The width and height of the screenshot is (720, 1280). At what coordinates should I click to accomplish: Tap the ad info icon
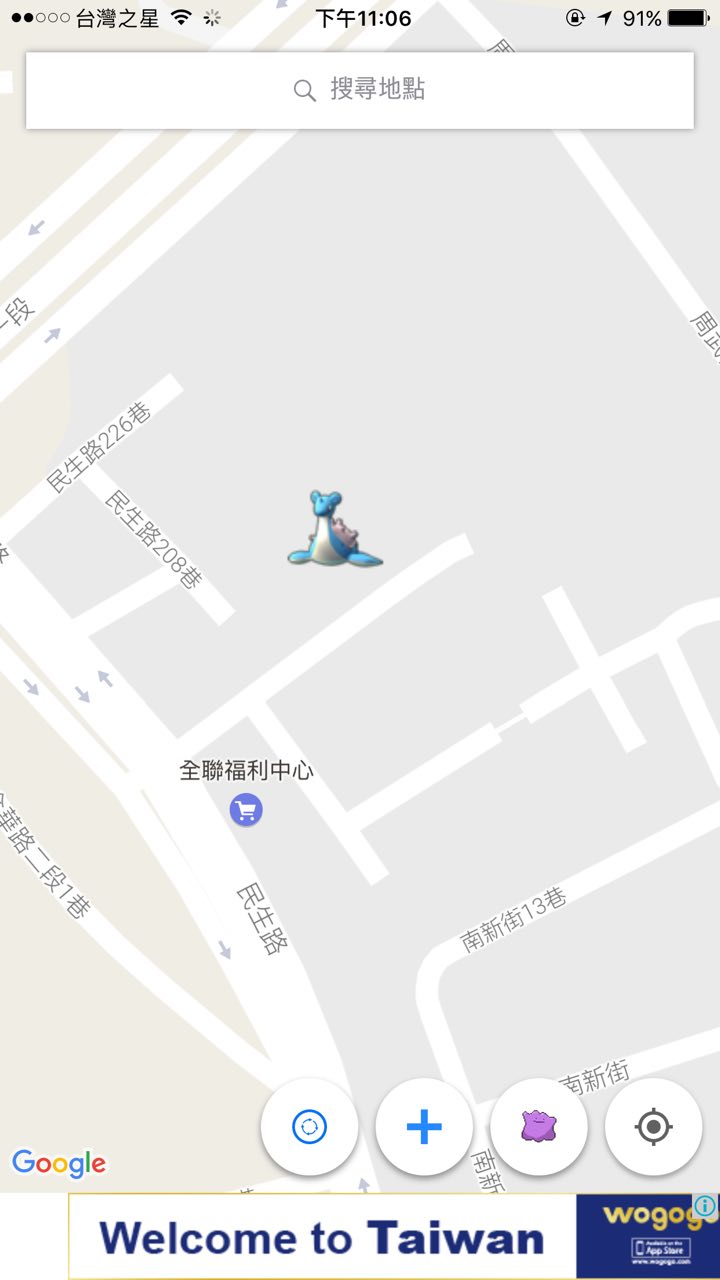pyautogui.click(x=706, y=1206)
